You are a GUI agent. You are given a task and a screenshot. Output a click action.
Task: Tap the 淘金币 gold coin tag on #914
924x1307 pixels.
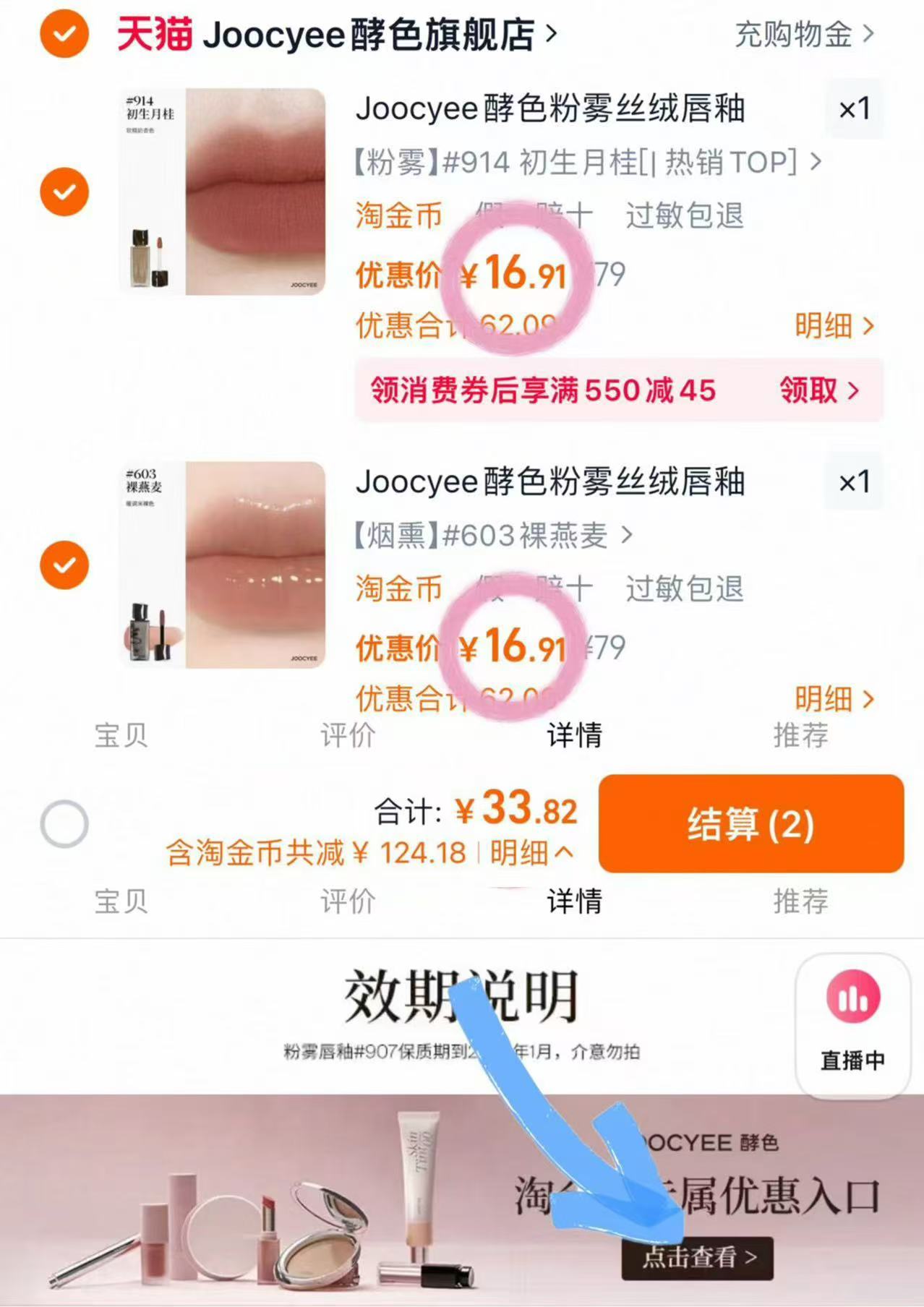tap(396, 215)
